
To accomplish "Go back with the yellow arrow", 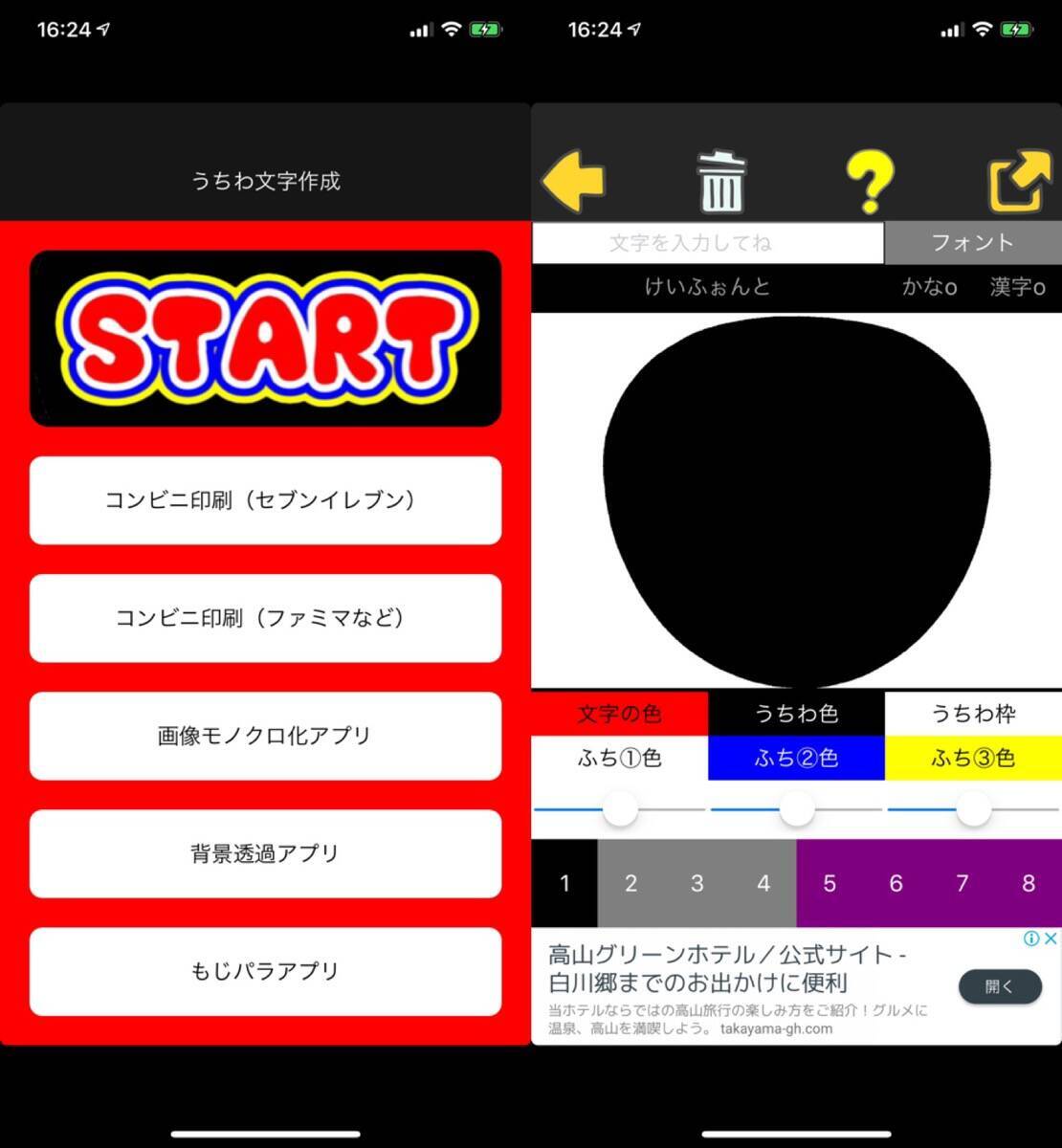I will [574, 180].
